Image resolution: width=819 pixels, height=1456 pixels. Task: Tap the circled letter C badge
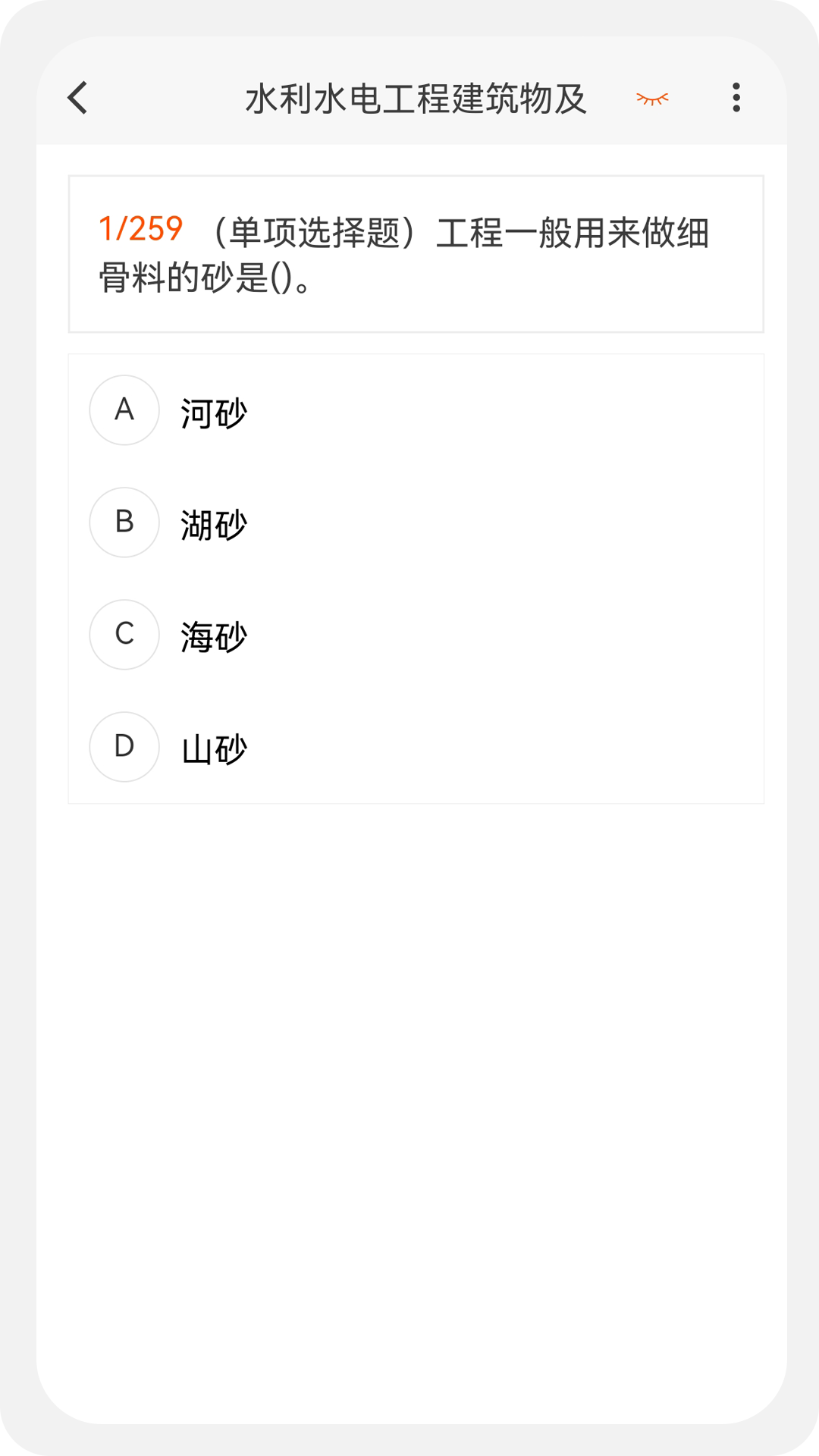click(x=124, y=635)
